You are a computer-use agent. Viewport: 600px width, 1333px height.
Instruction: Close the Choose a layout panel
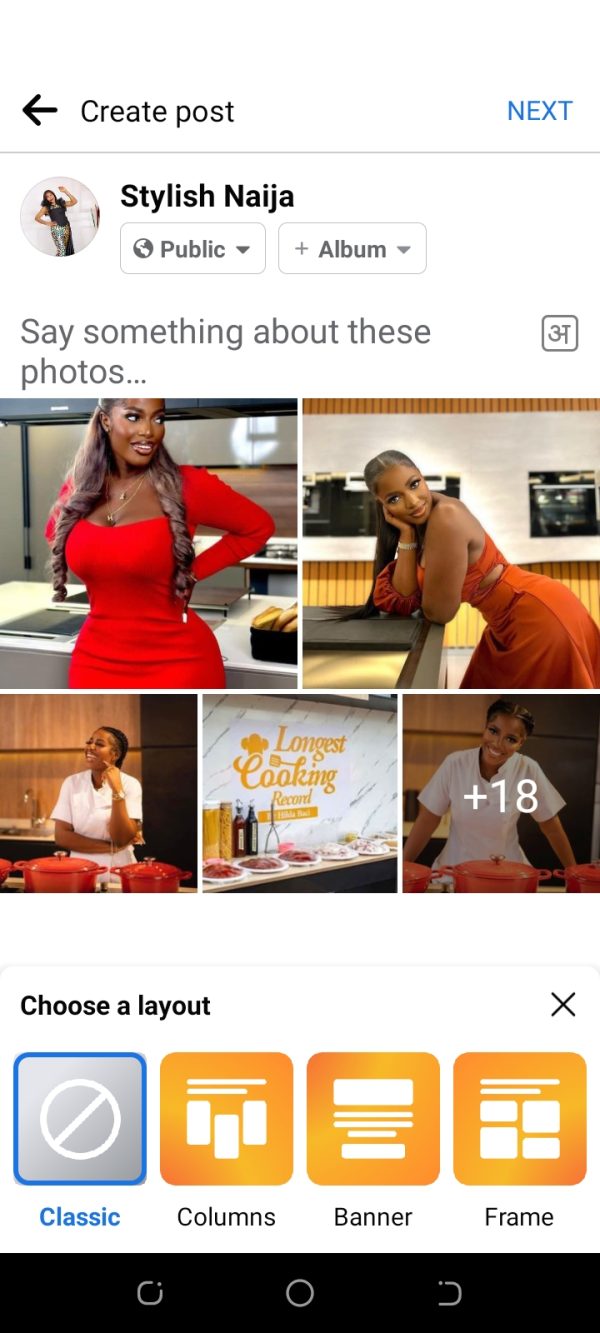tap(563, 1005)
